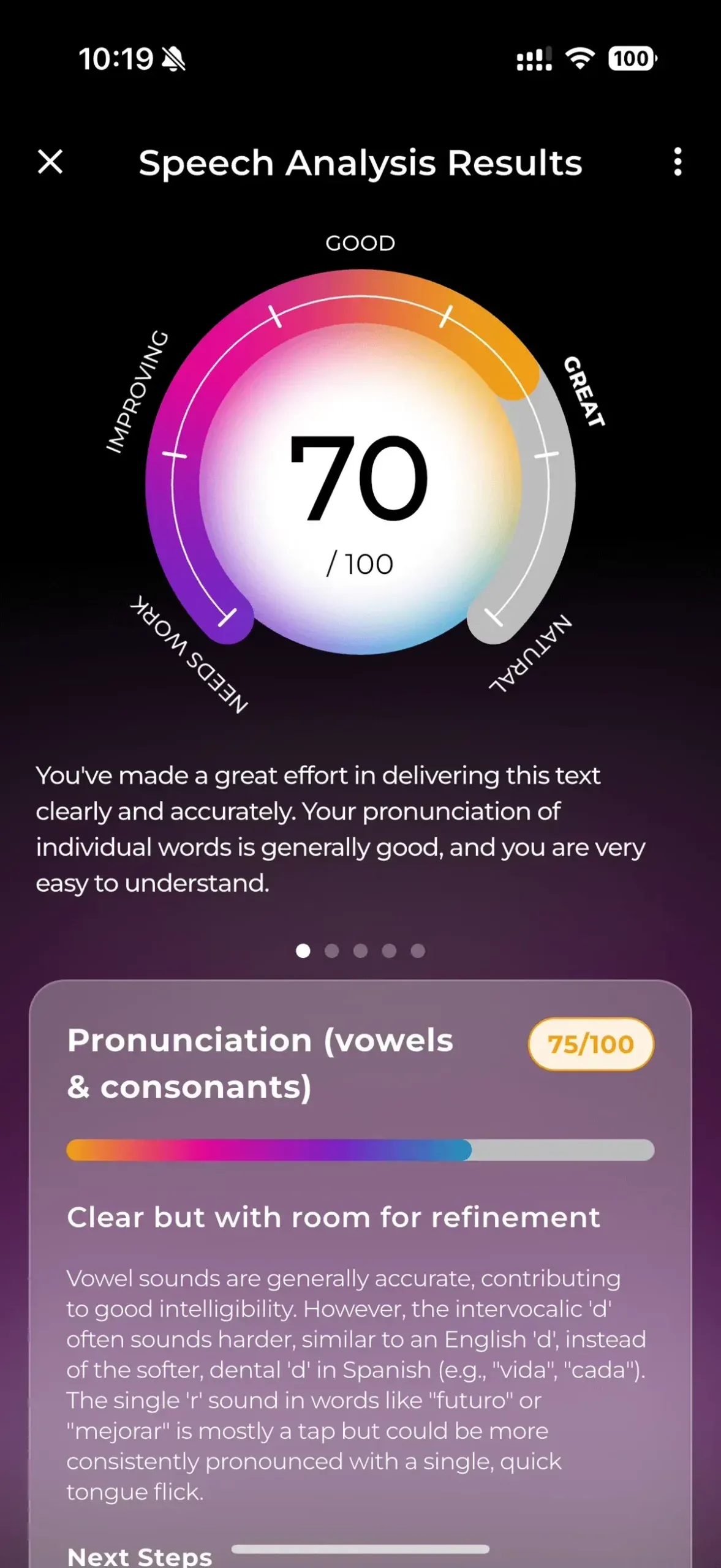Close the Speech Analysis Results screen
This screenshot has width=721, height=1568.
[x=50, y=162]
